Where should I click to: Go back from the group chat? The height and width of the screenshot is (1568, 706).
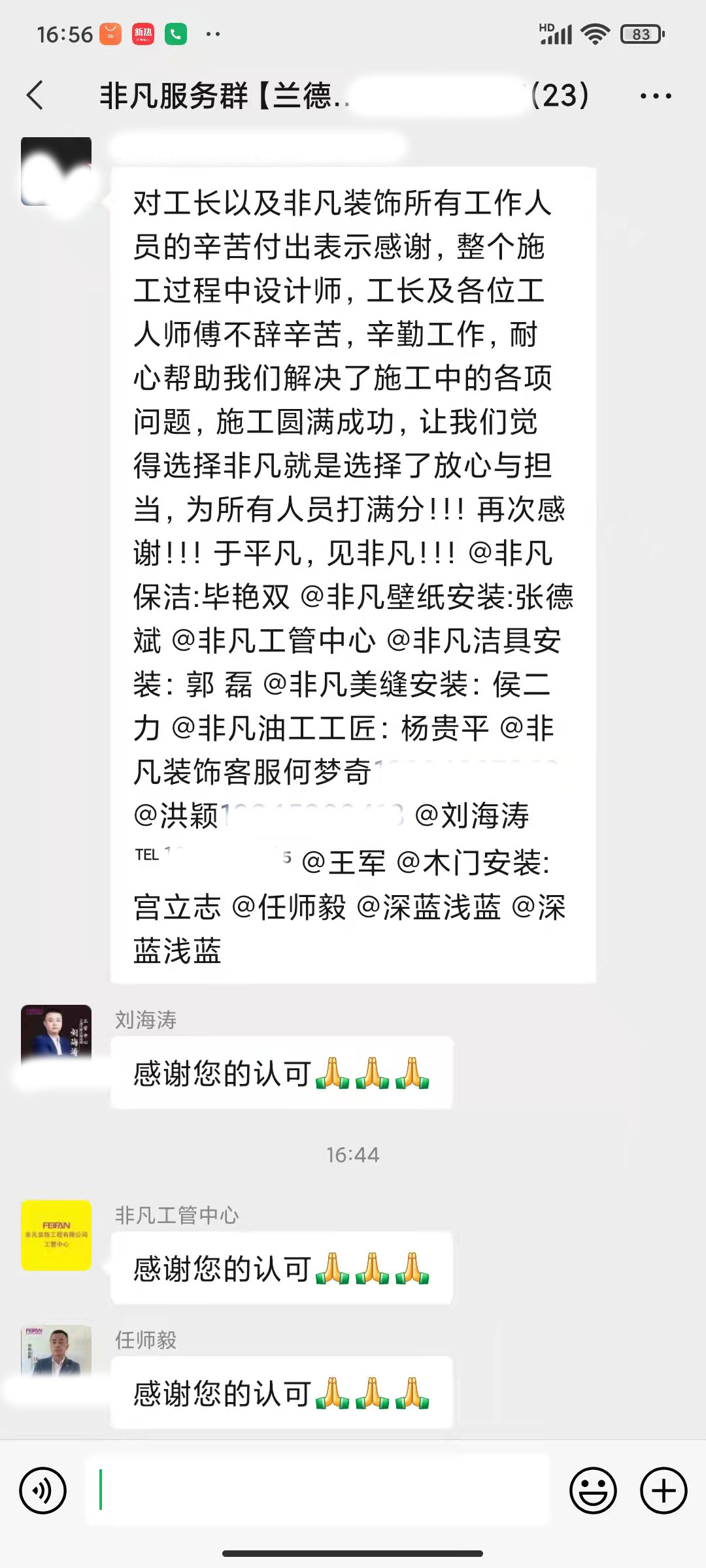[35, 95]
